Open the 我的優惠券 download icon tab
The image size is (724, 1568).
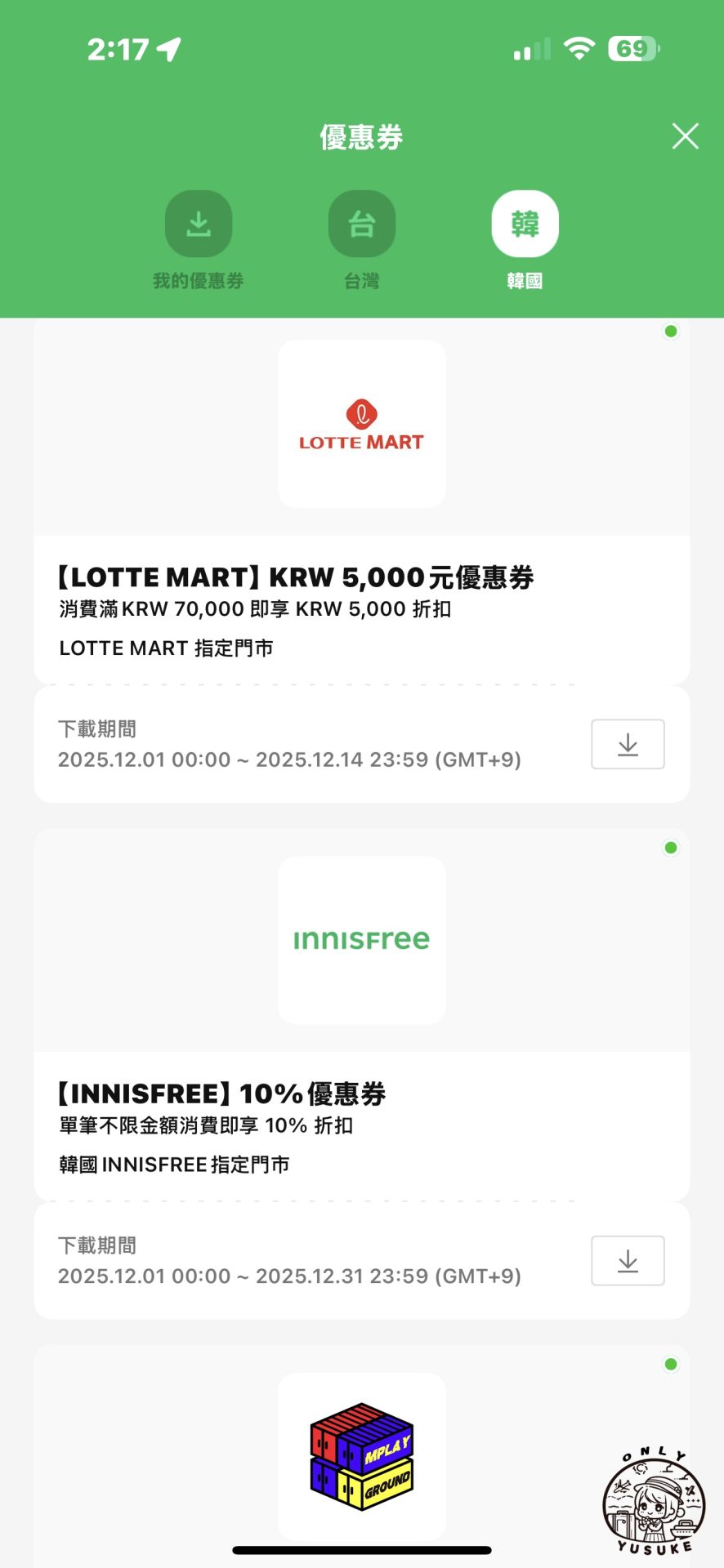(x=199, y=222)
